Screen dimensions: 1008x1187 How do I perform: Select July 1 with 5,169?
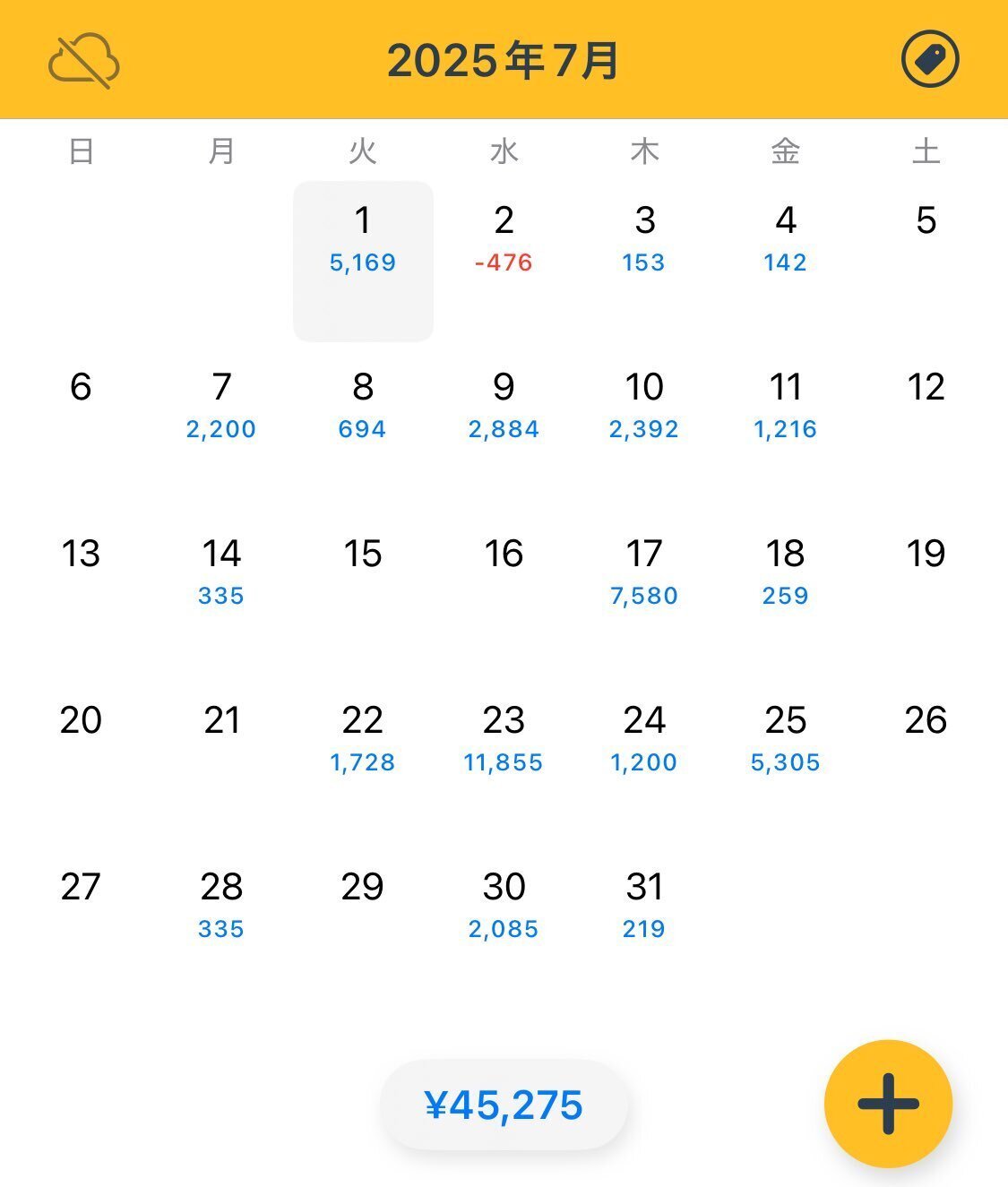pos(363,240)
